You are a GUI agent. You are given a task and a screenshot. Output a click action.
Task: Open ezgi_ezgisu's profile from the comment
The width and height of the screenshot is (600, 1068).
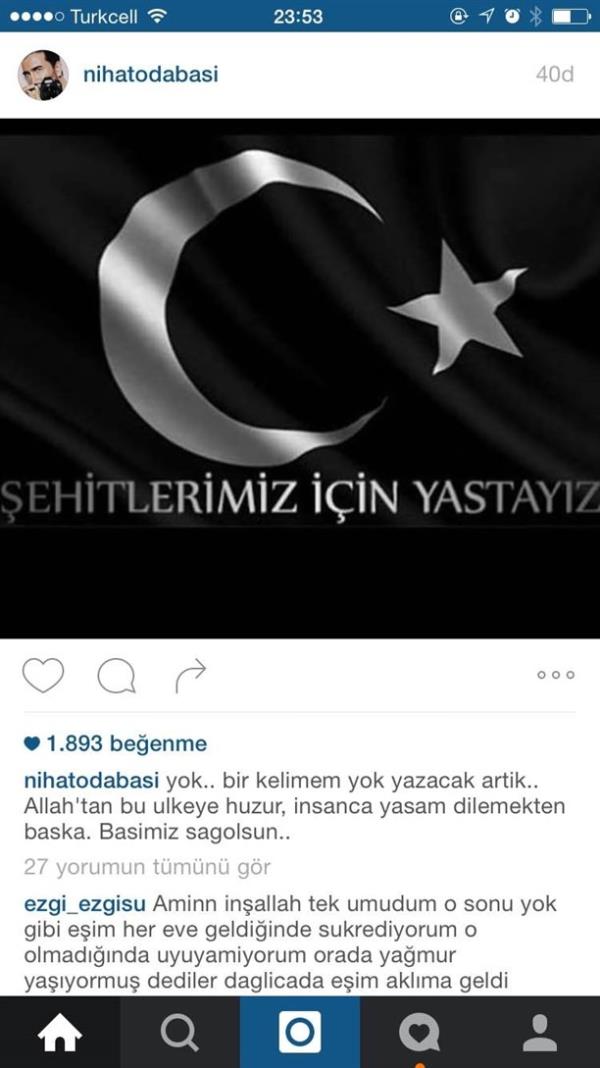(84, 904)
